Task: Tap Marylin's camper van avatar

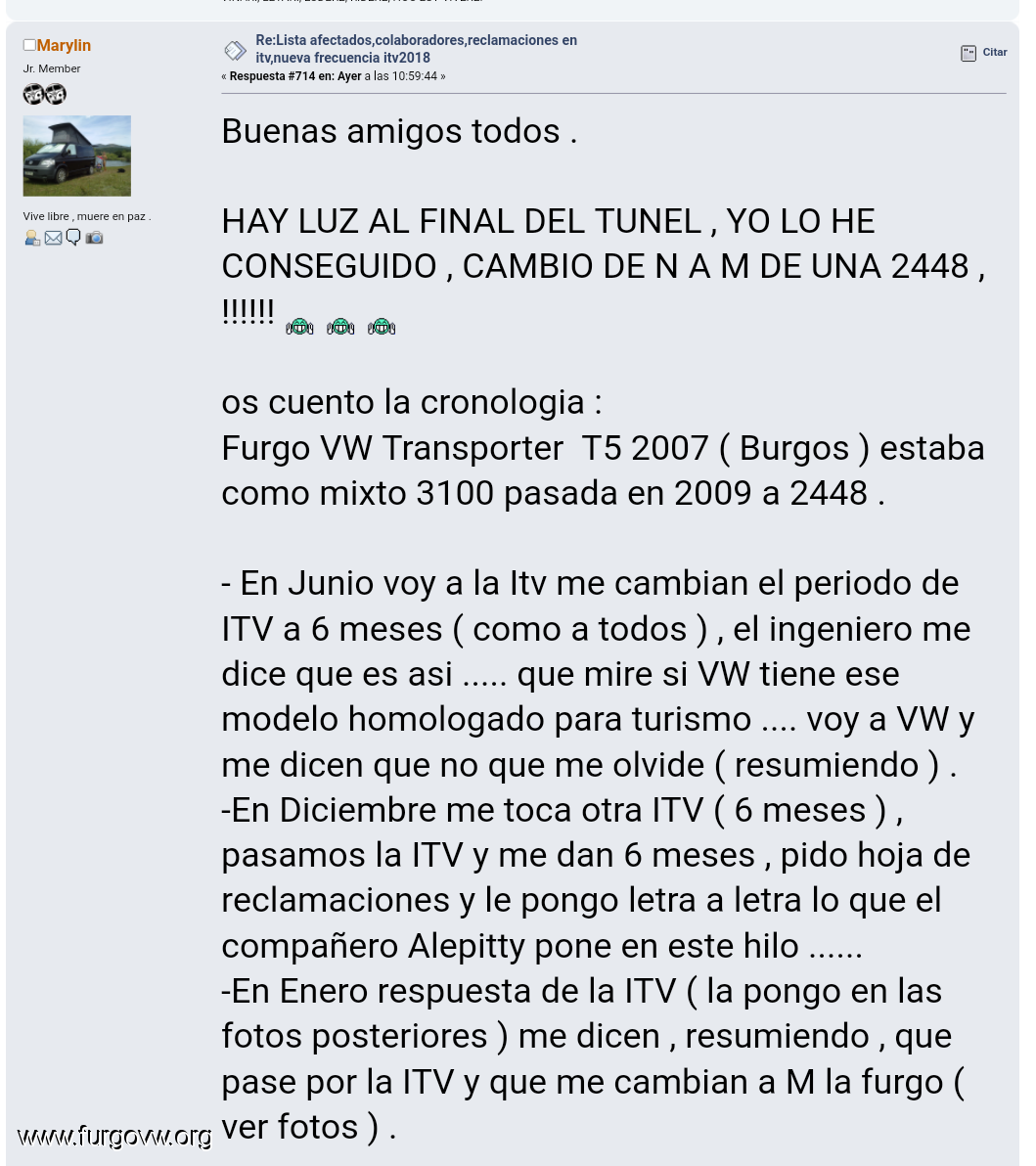Action: point(76,156)
